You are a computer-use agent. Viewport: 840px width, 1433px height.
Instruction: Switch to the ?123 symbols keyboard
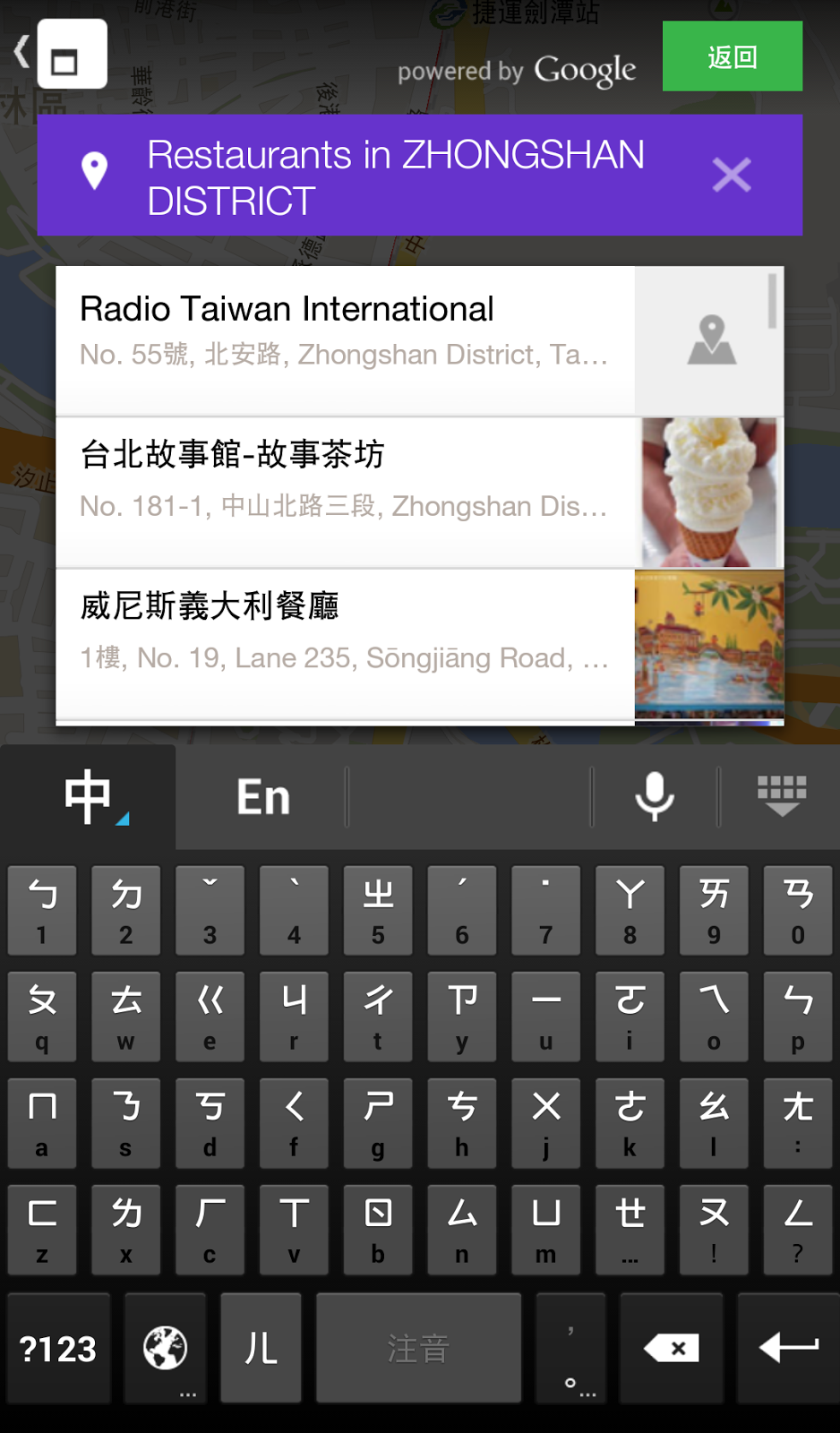58,1349
